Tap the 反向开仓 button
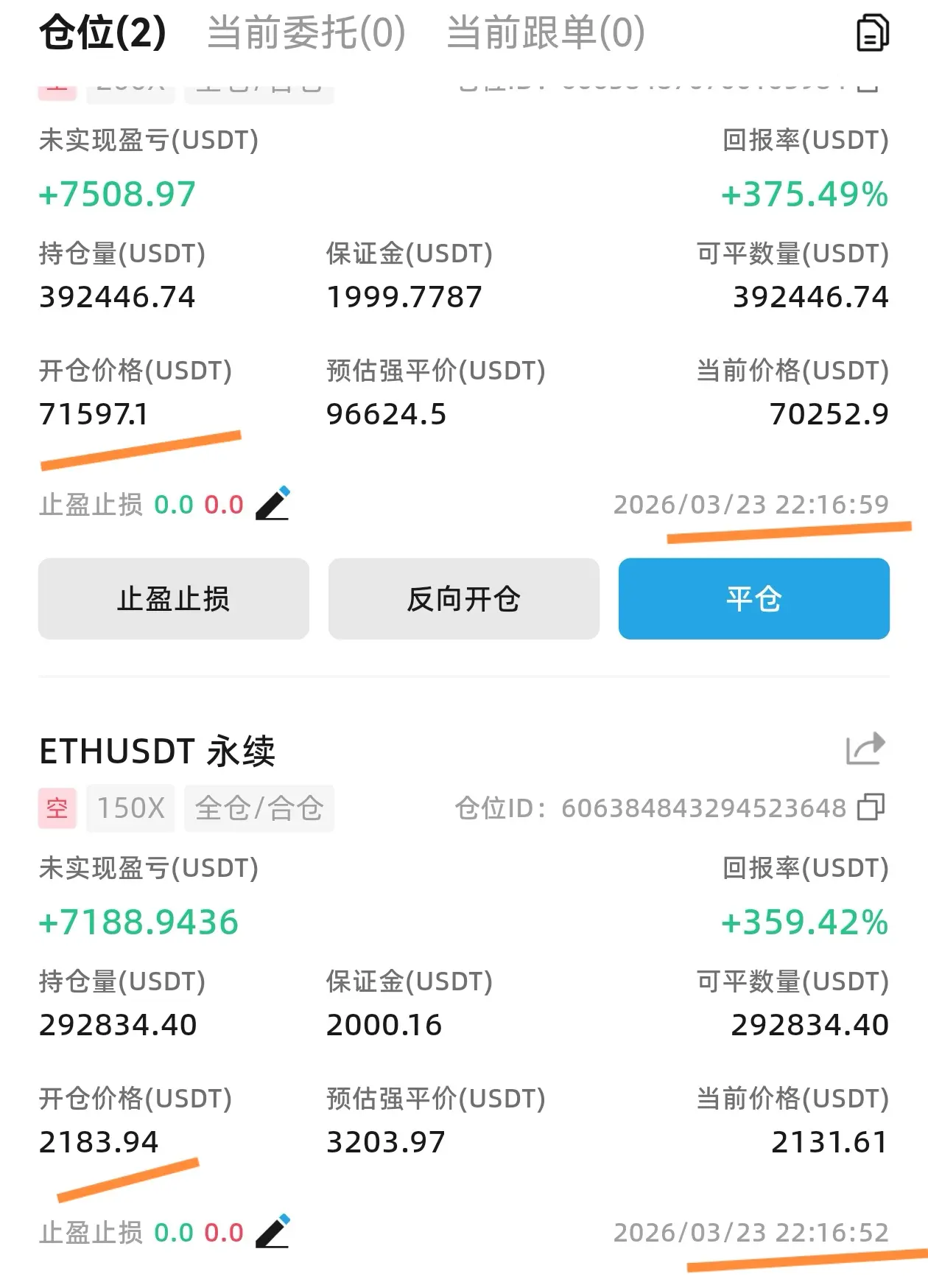928x1288 pixels. point(463,598)
